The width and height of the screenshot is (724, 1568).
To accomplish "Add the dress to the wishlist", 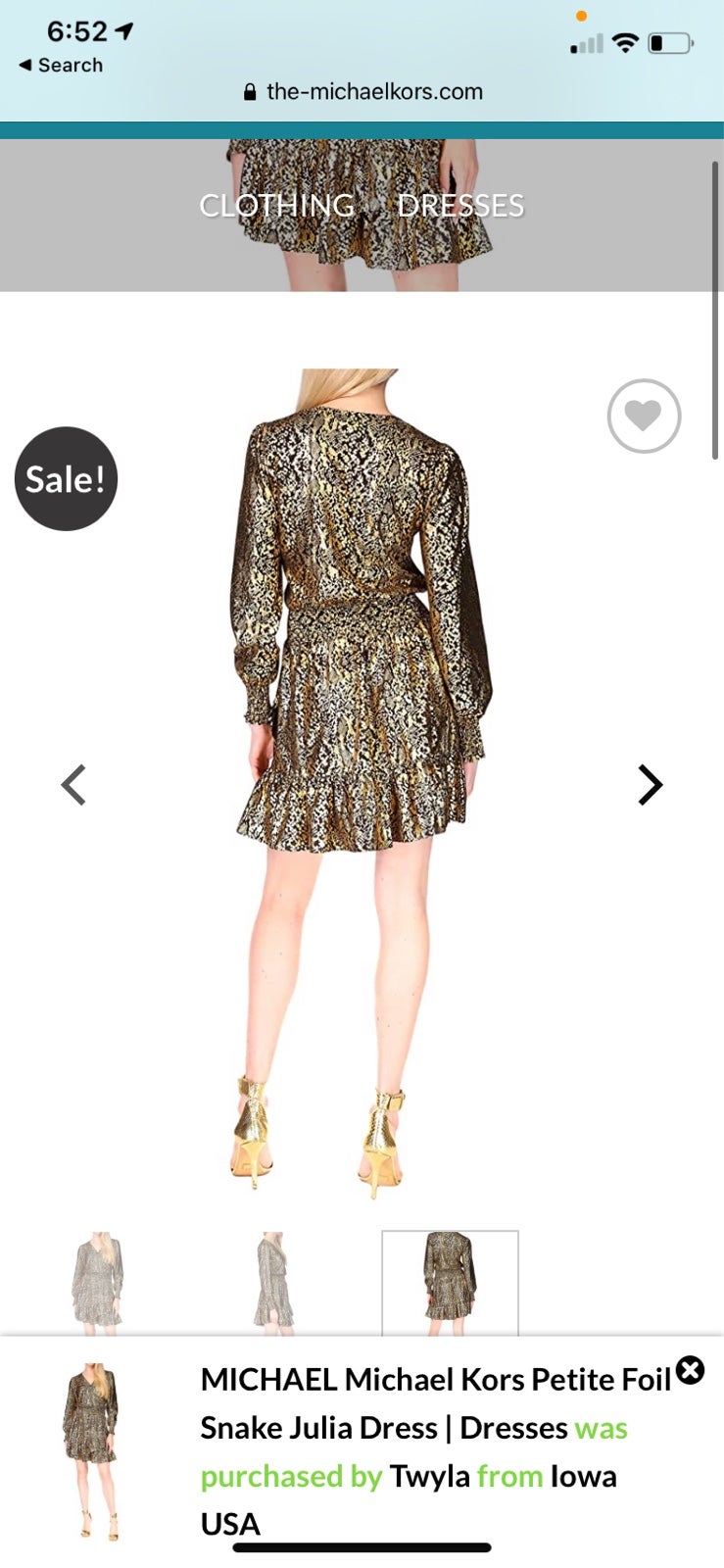I will coord(644,416).
